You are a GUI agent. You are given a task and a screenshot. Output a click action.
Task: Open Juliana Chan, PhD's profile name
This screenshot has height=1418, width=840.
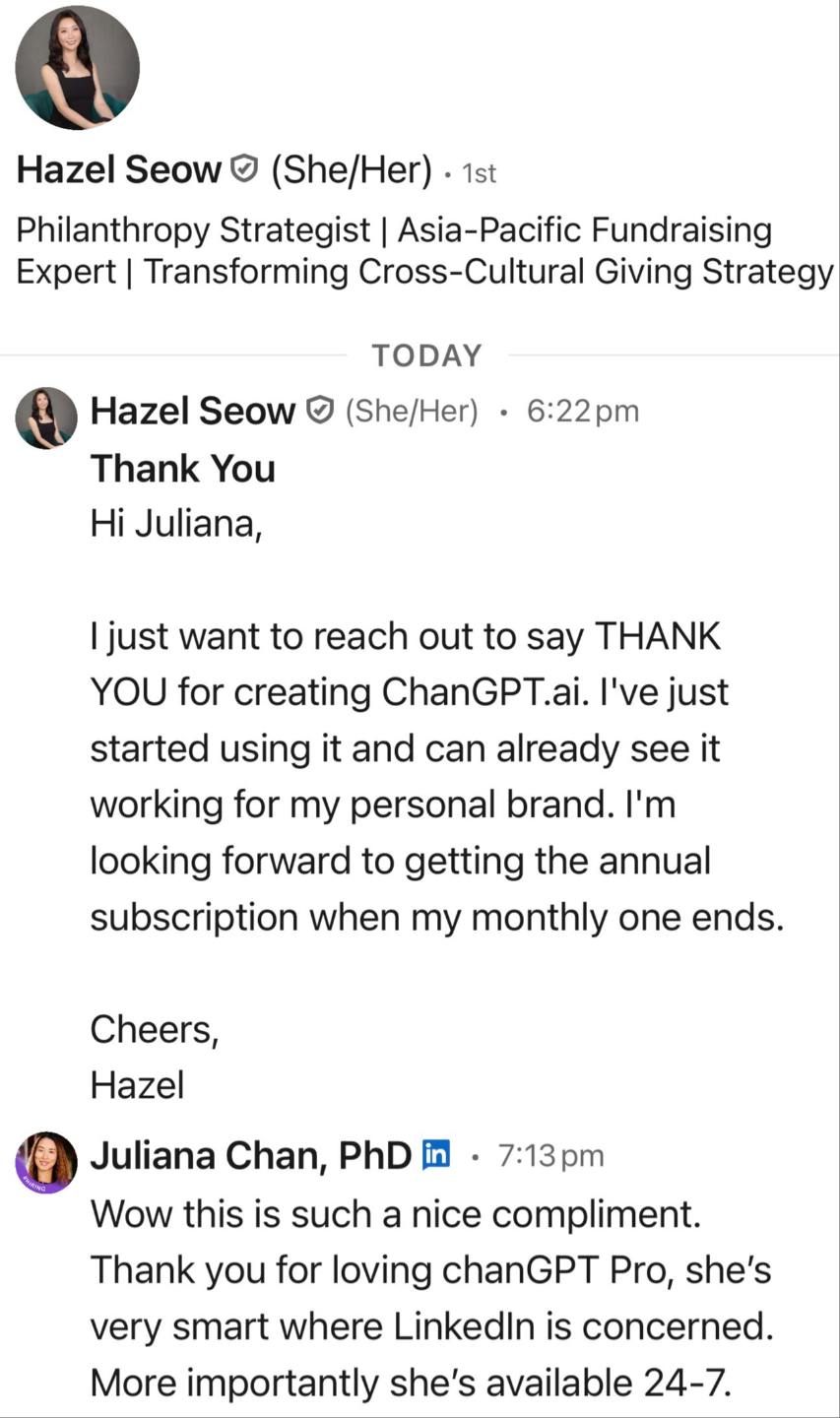click(x=251, y=1155)
